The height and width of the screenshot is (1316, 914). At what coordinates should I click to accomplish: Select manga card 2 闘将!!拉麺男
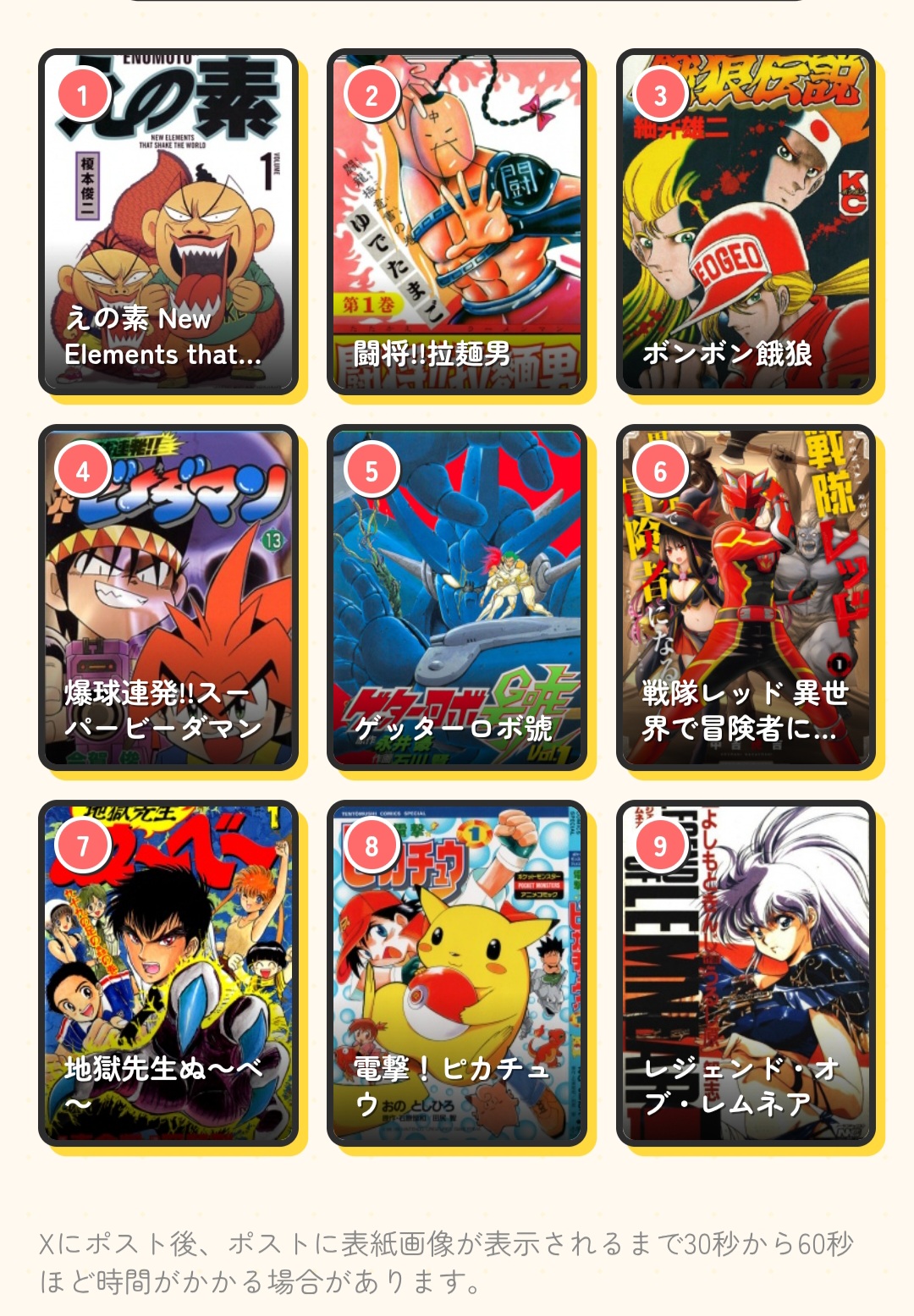point(457,222)
